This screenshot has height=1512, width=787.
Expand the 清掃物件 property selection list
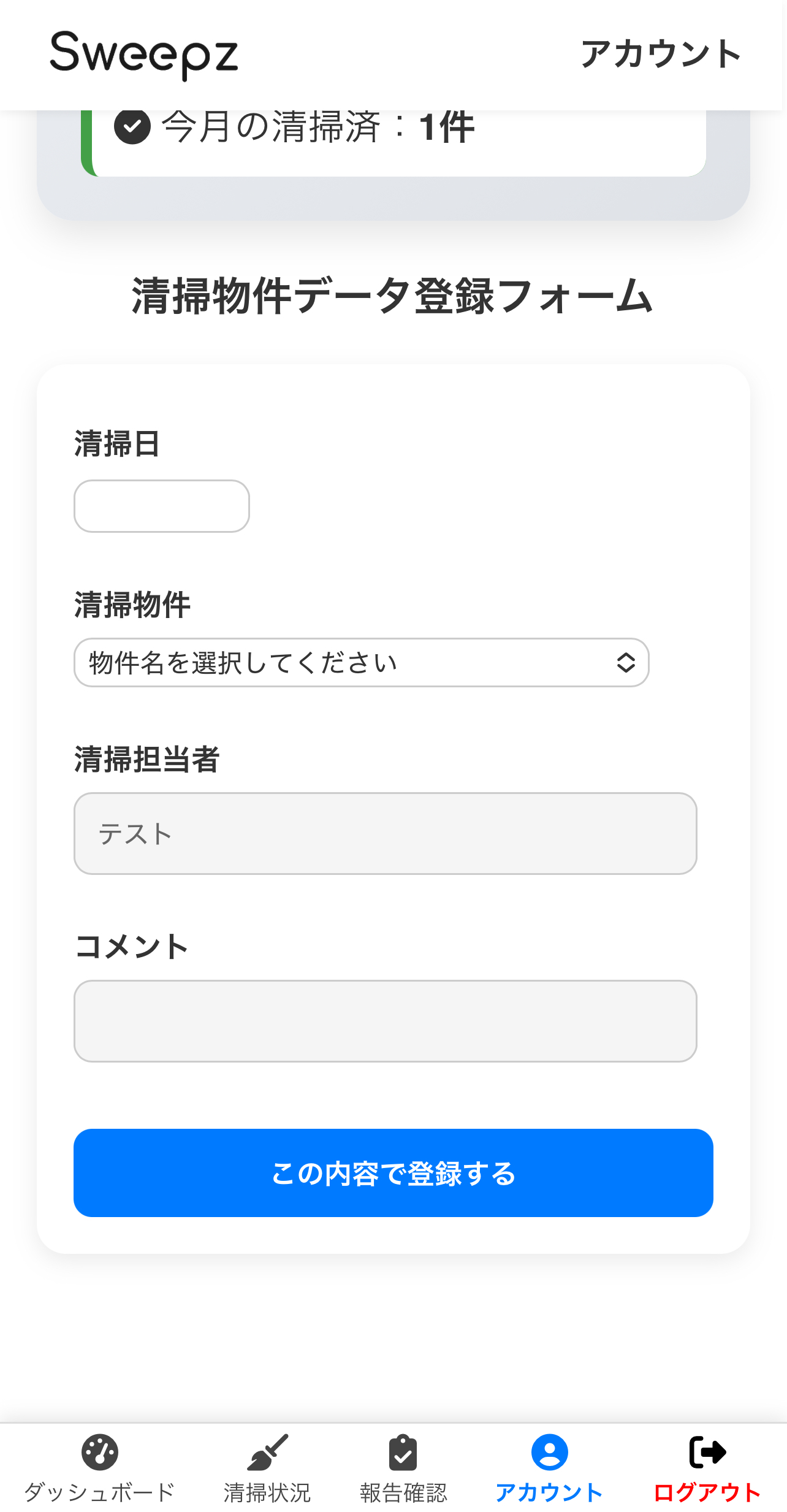pos(362,662)
